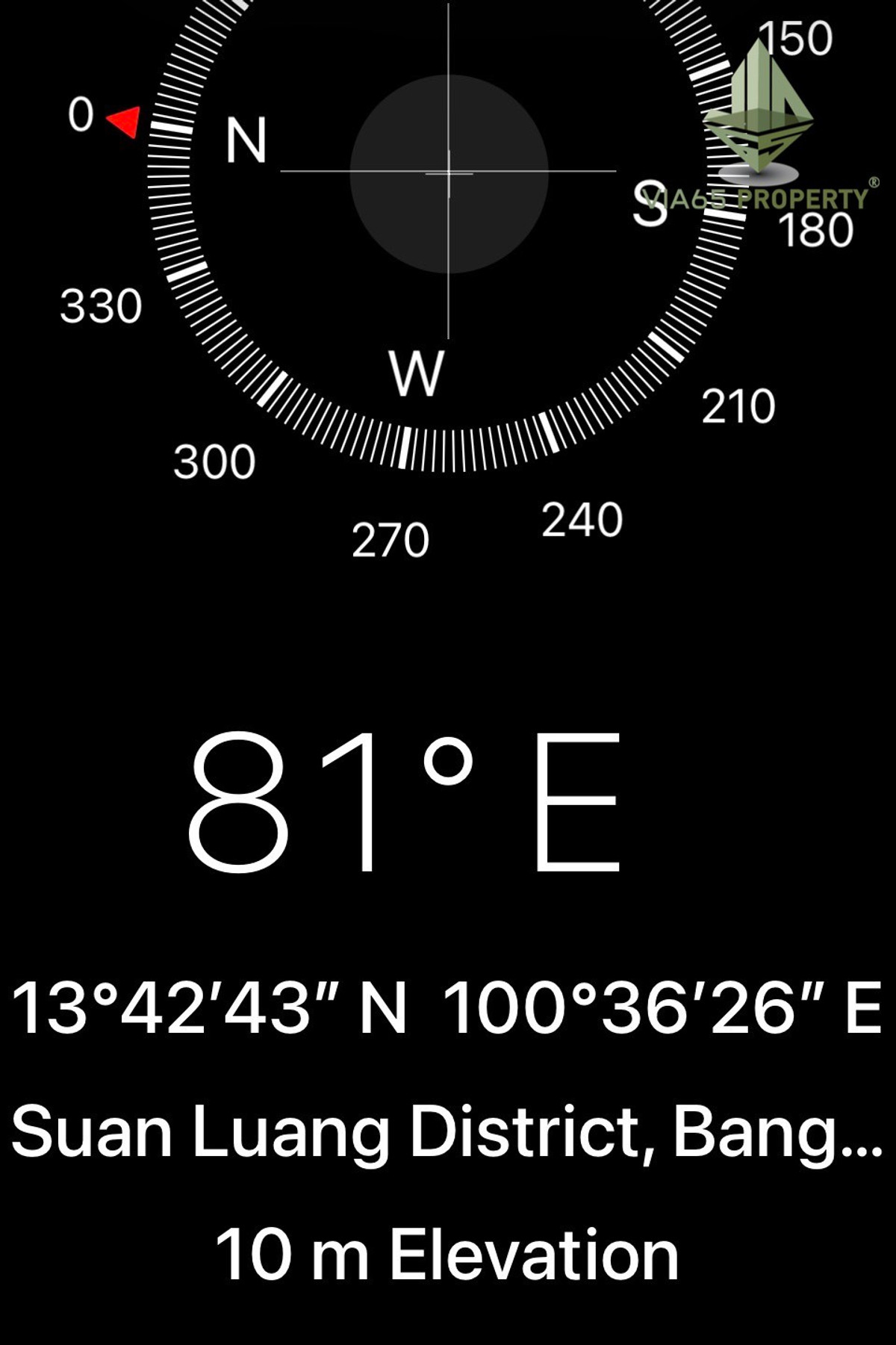Tap the compass dial to lock the bearing

point(448,173)
